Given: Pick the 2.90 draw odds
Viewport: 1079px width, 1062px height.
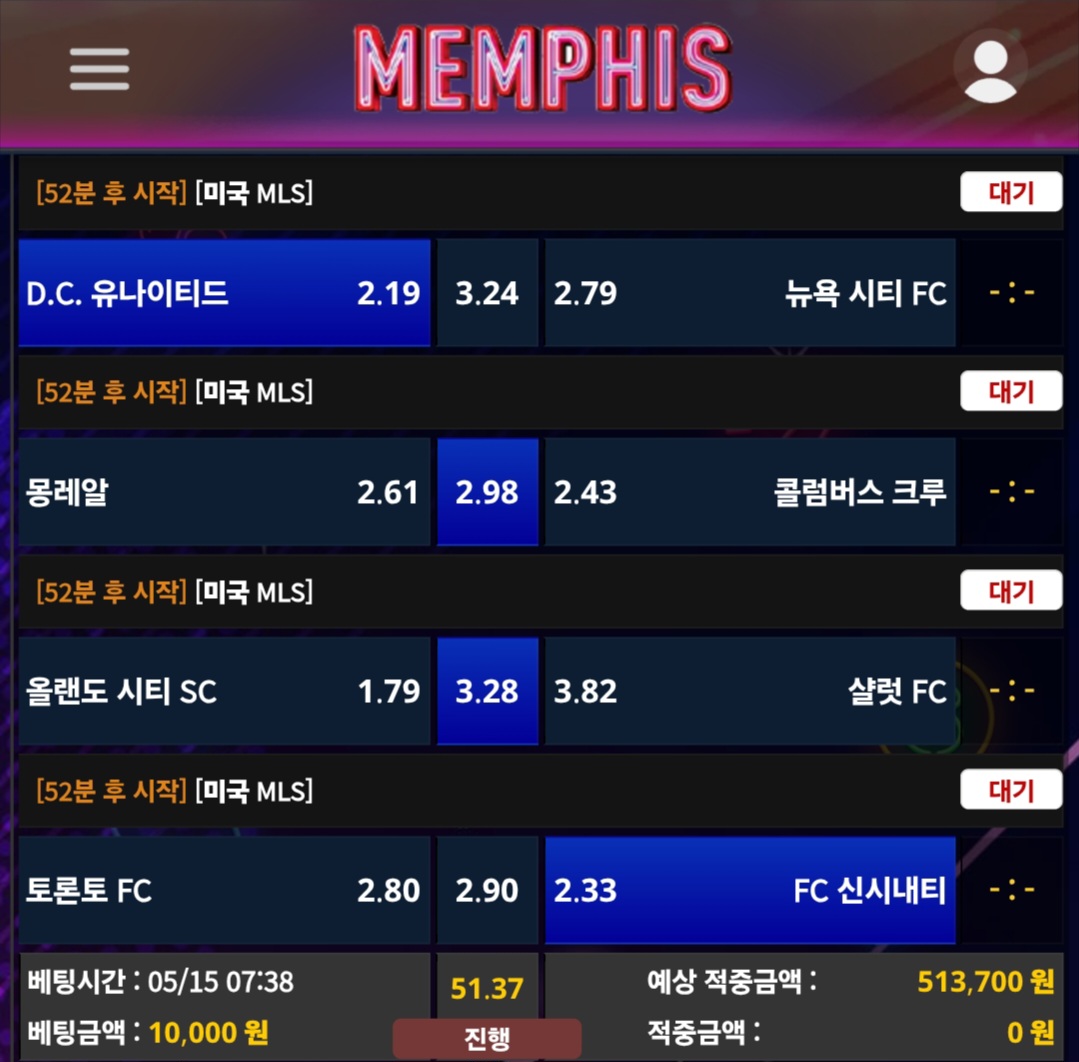Looking at the screenshot, I should click(x=487, y=890).
